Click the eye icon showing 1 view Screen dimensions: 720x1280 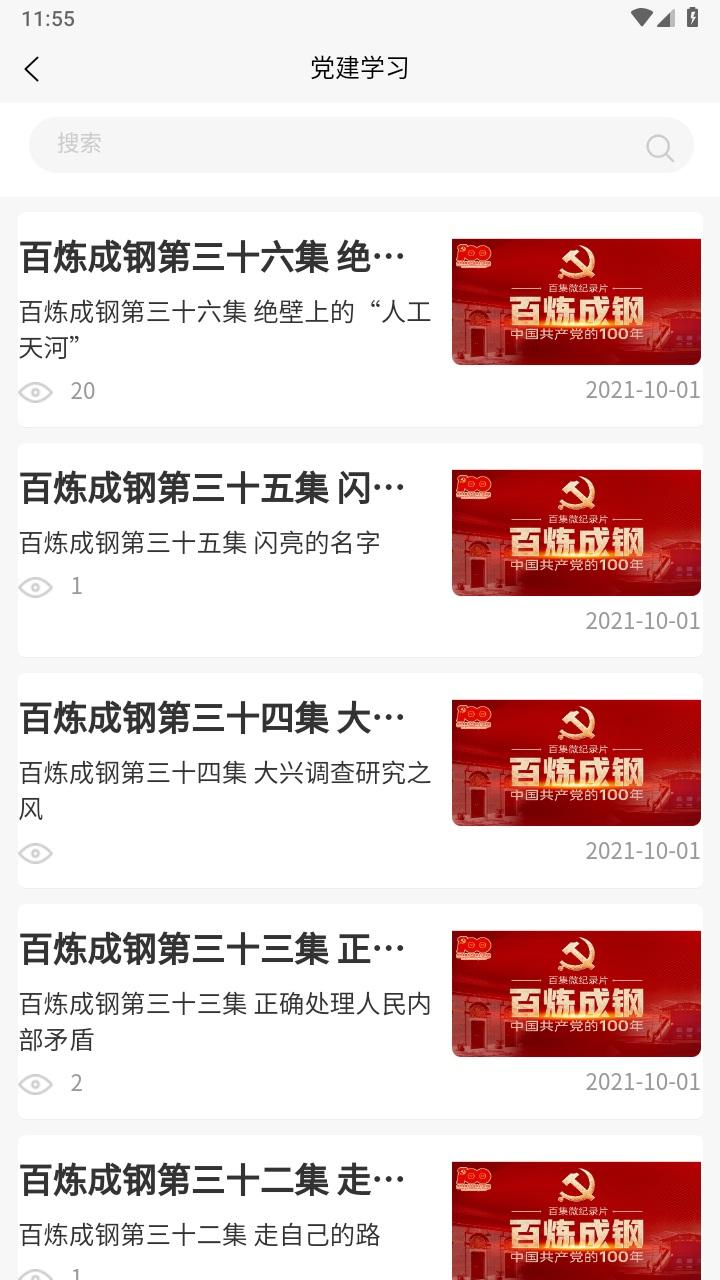coord(36,586)
